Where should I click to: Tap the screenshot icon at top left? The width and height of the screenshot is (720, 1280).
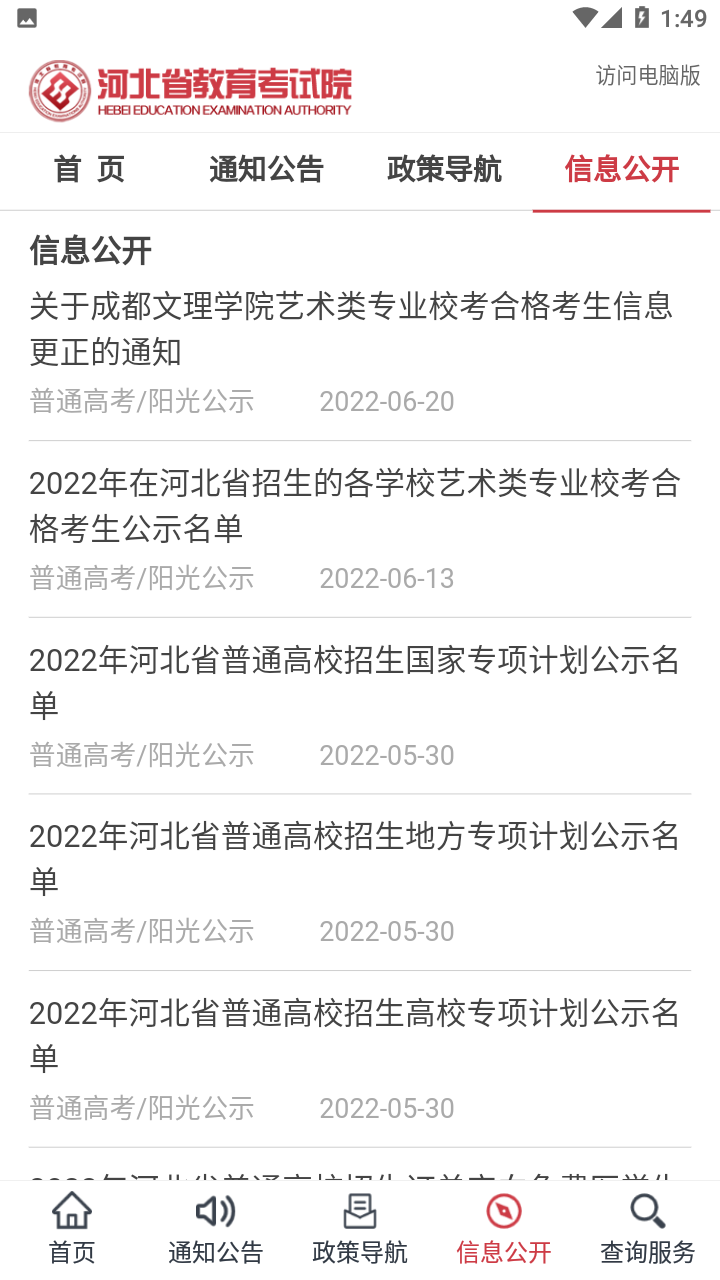[x=28, y=15]
